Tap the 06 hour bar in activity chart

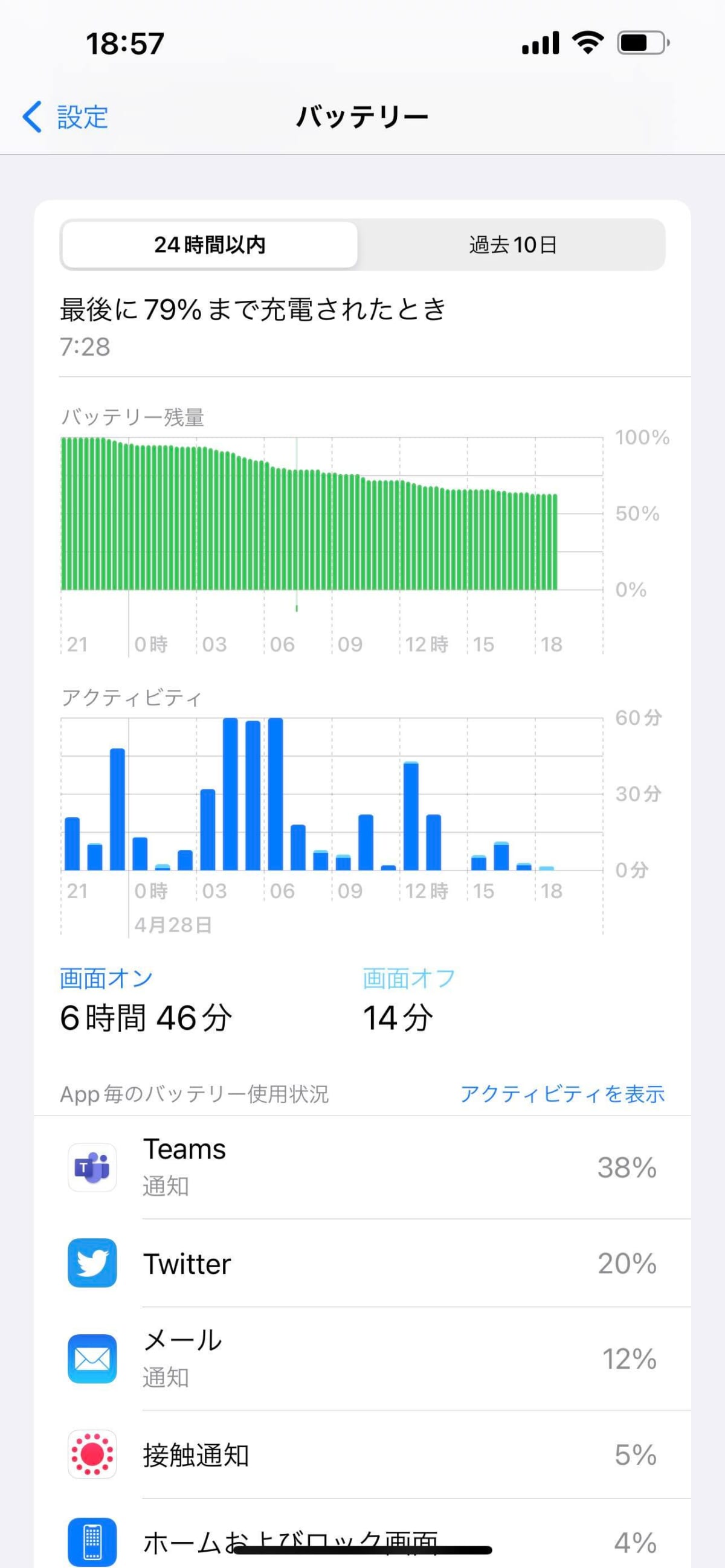(275, 794)
